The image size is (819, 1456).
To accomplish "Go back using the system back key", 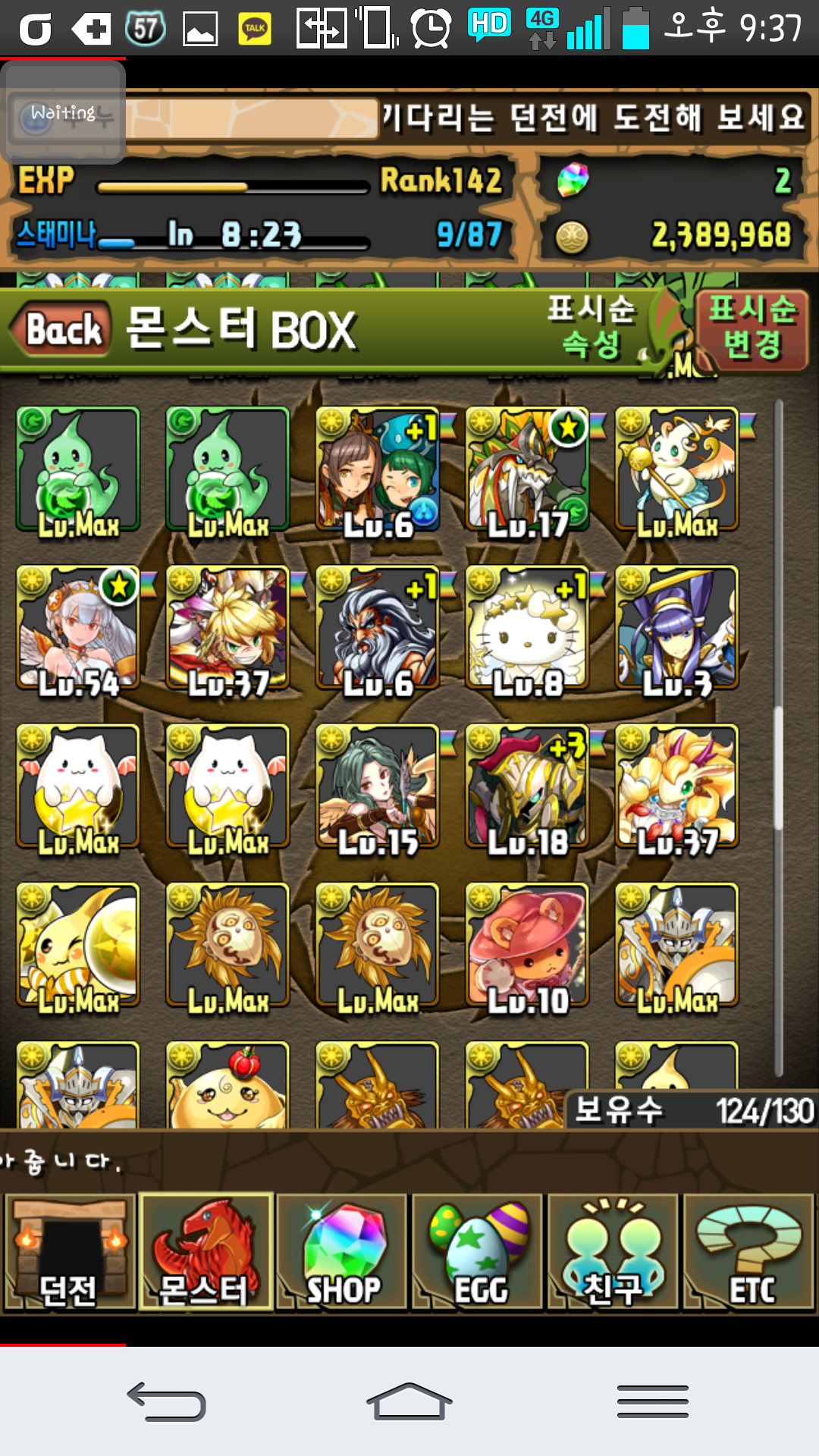I will tap(167, 1401).
